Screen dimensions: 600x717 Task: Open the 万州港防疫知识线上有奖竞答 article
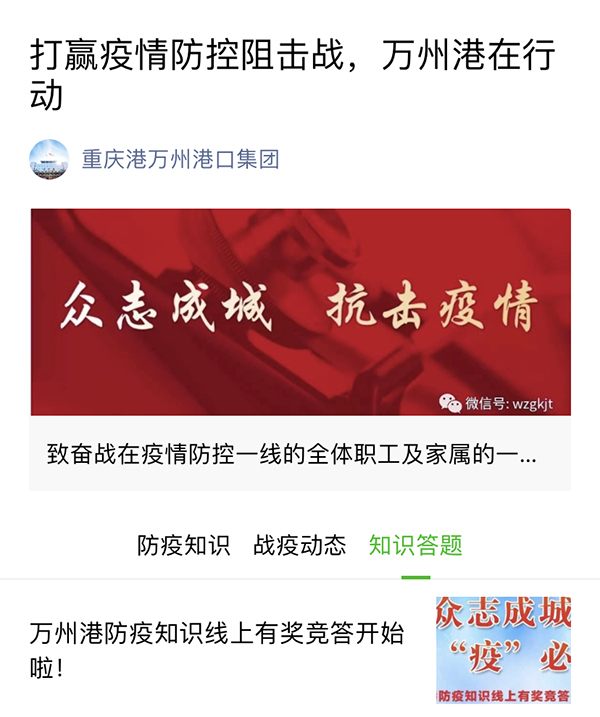218,650
